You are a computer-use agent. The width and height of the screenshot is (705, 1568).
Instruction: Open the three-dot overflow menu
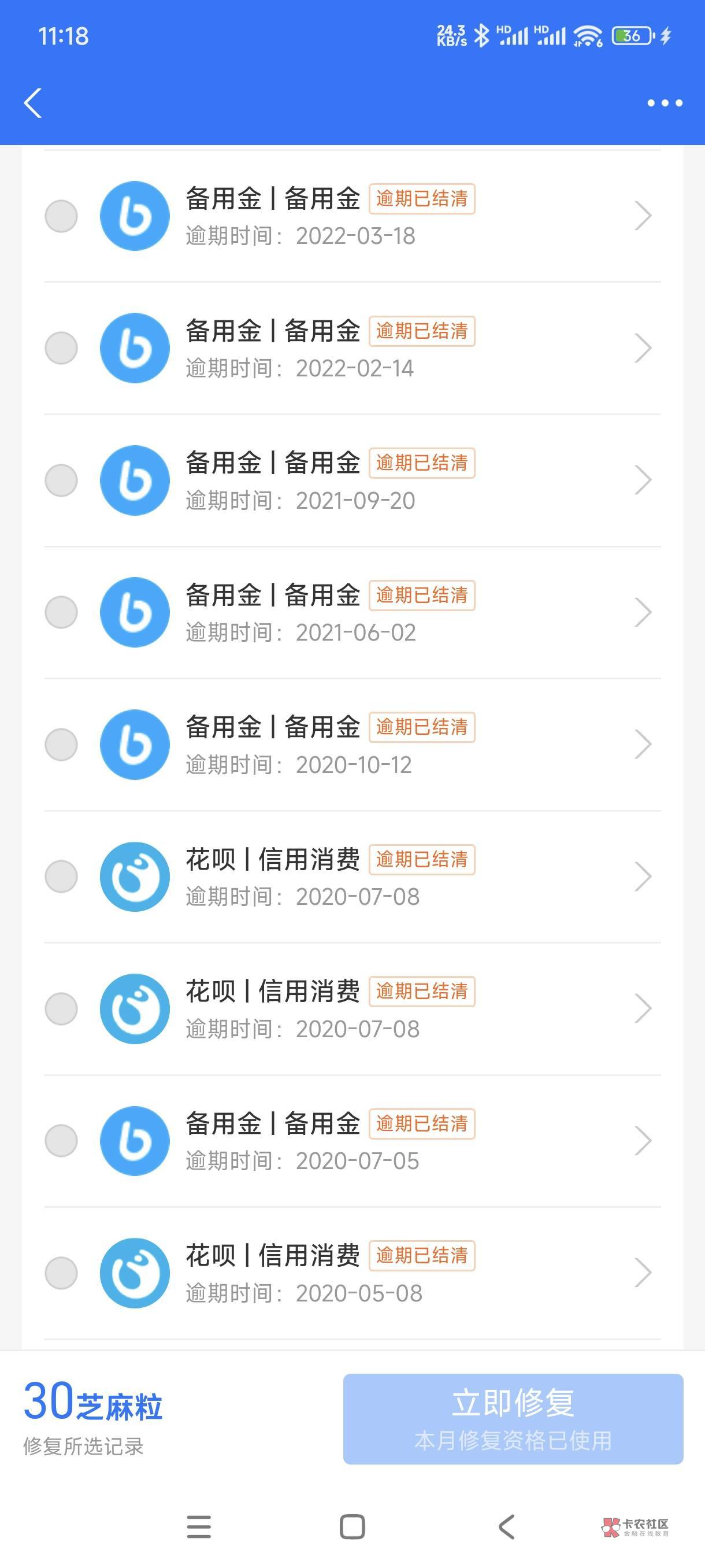[x=664, y=103]
